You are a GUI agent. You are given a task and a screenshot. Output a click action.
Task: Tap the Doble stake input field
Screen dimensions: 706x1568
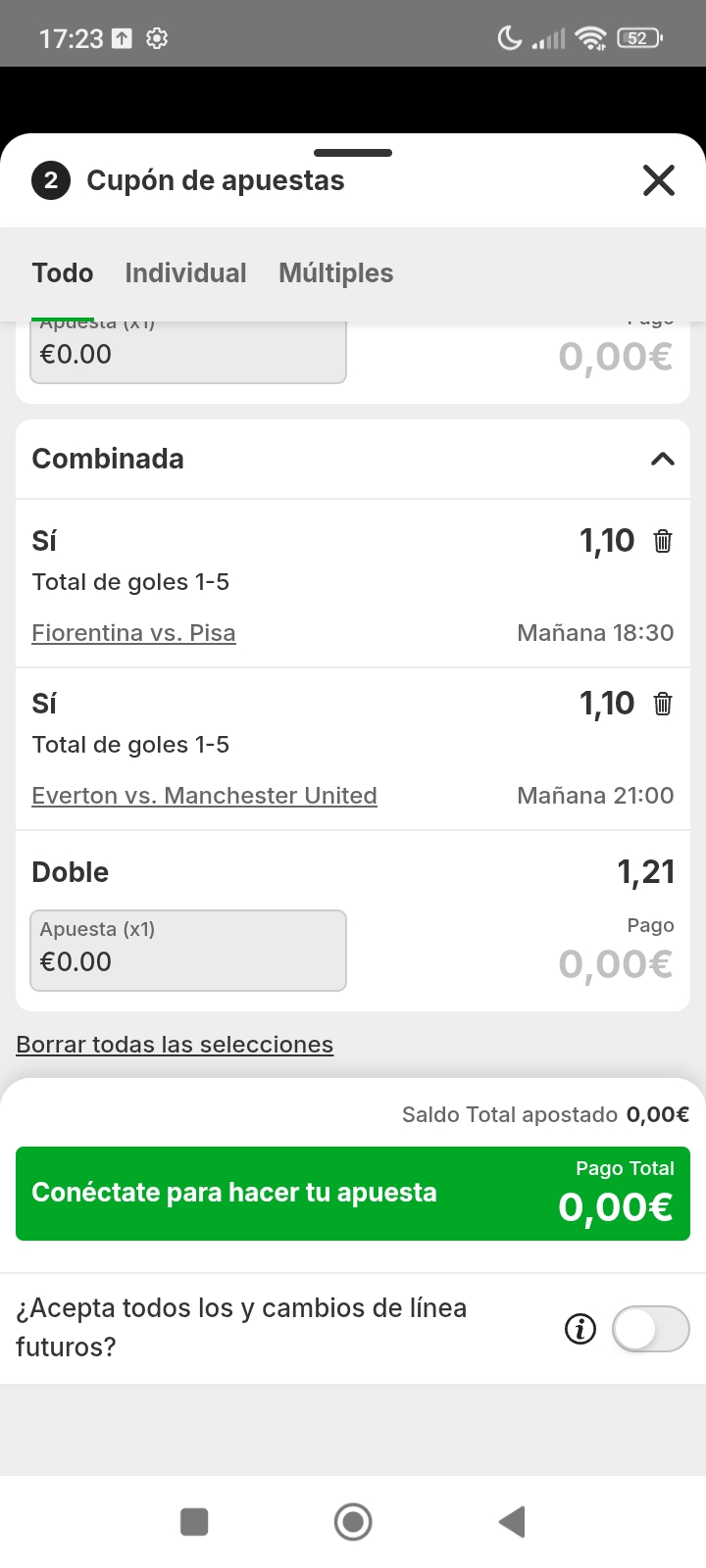pos(188,951)
